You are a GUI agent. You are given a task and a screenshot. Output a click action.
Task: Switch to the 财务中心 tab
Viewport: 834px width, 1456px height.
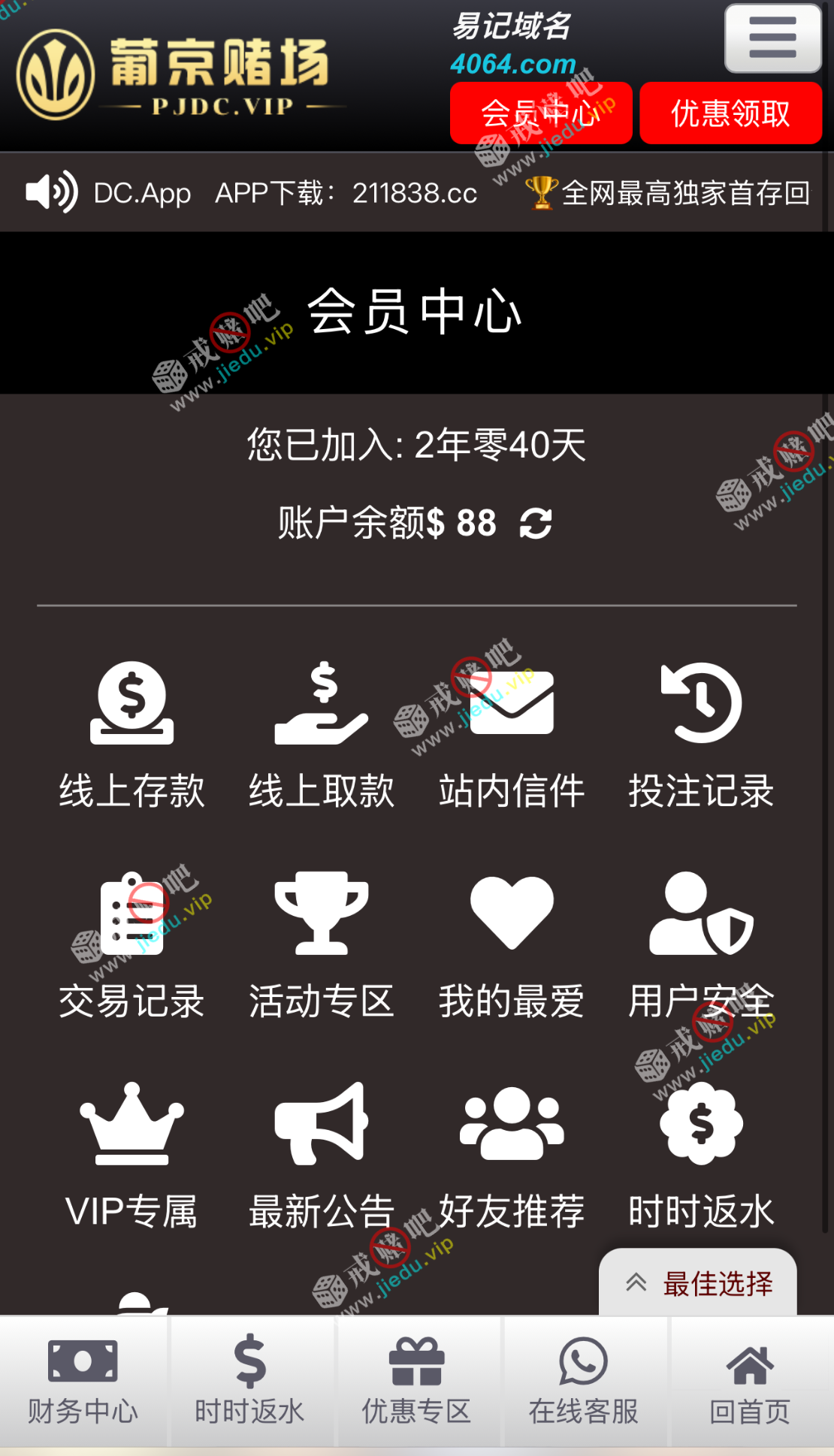point(83,1382)
